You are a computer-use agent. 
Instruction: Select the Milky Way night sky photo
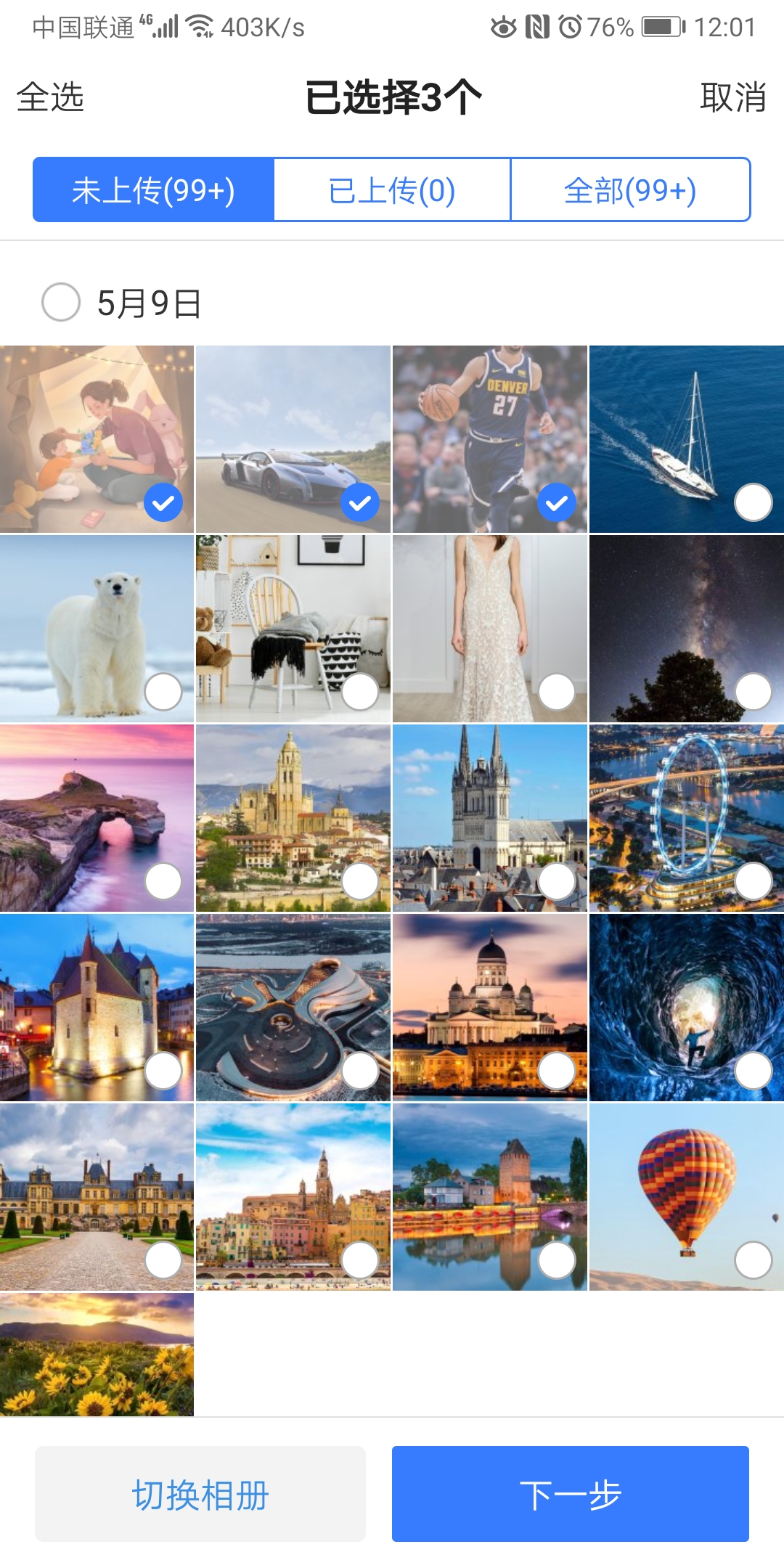[754, 692]
